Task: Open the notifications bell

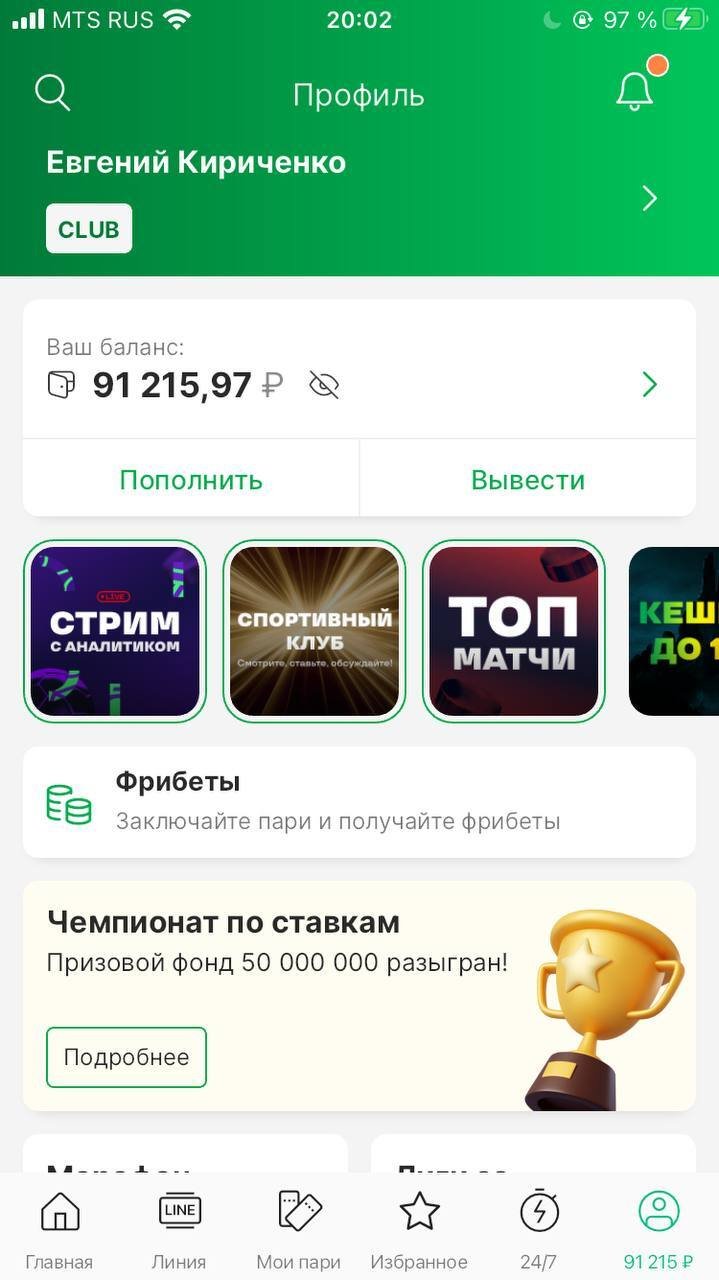Action: point(634,92)
